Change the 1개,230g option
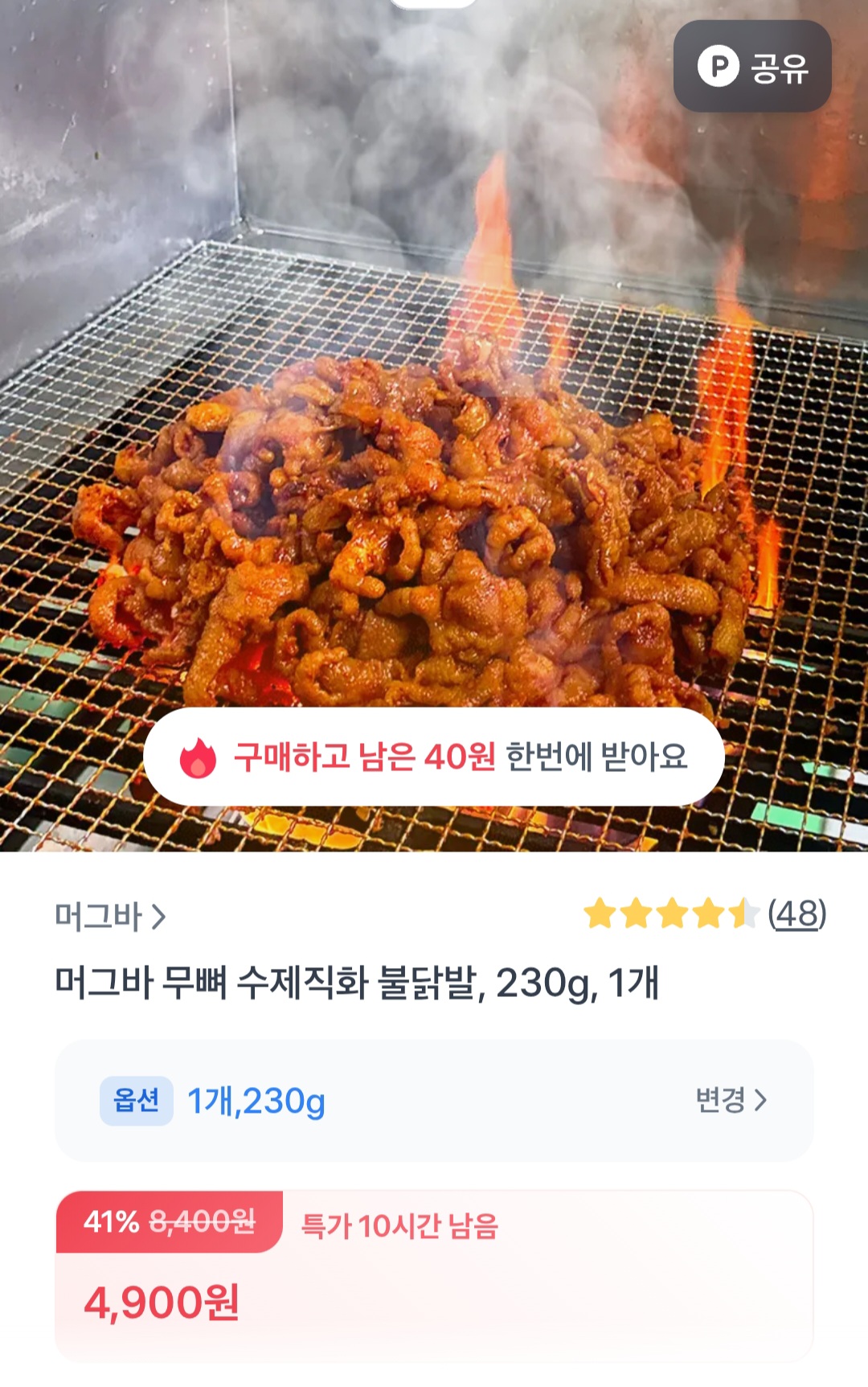The width and height of the screenshot is (868, 1387). [730, 1100]
